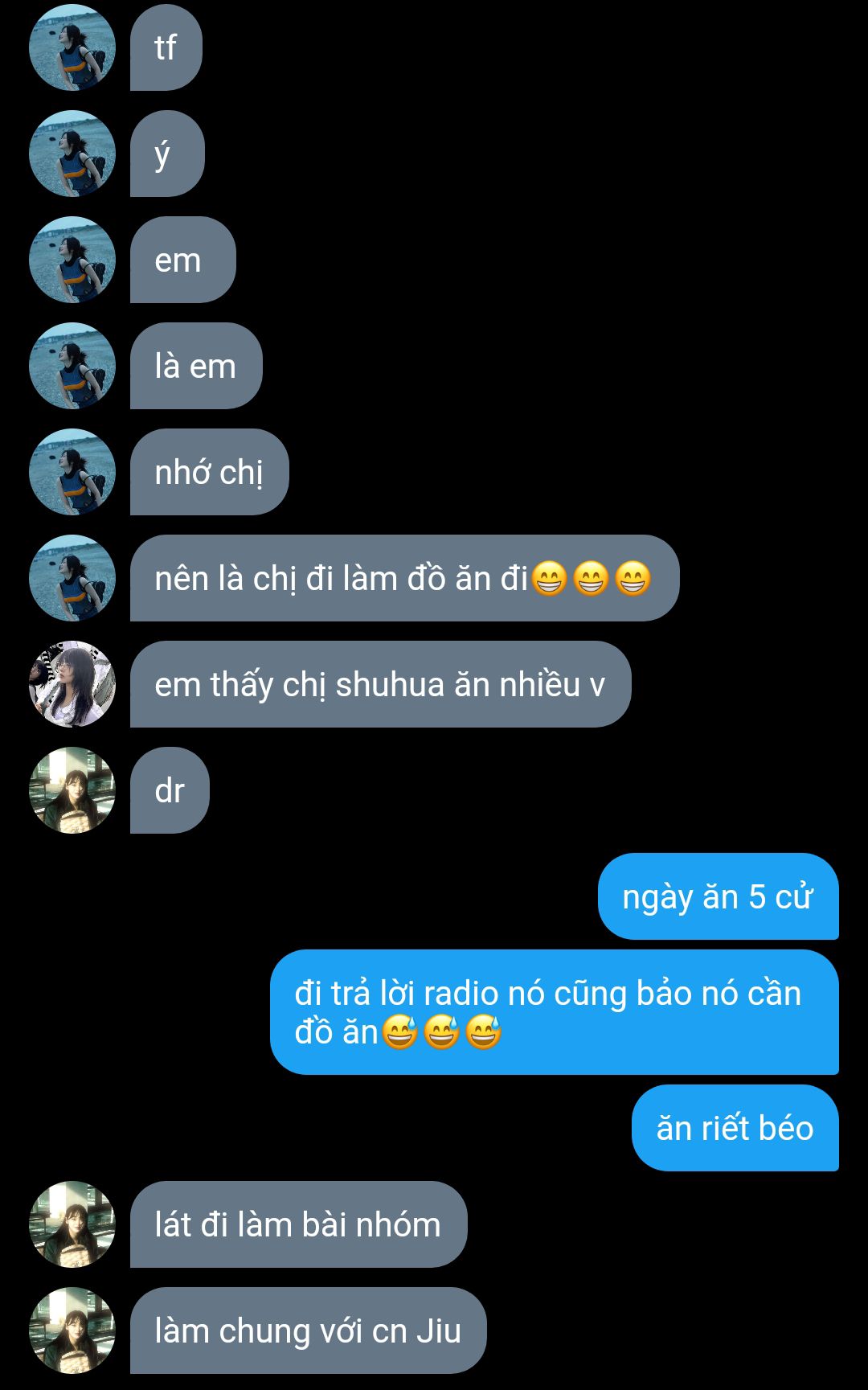Tap the avatar next to "em thấy chị shuhua ăn nhiều v"

pos(72,684)
